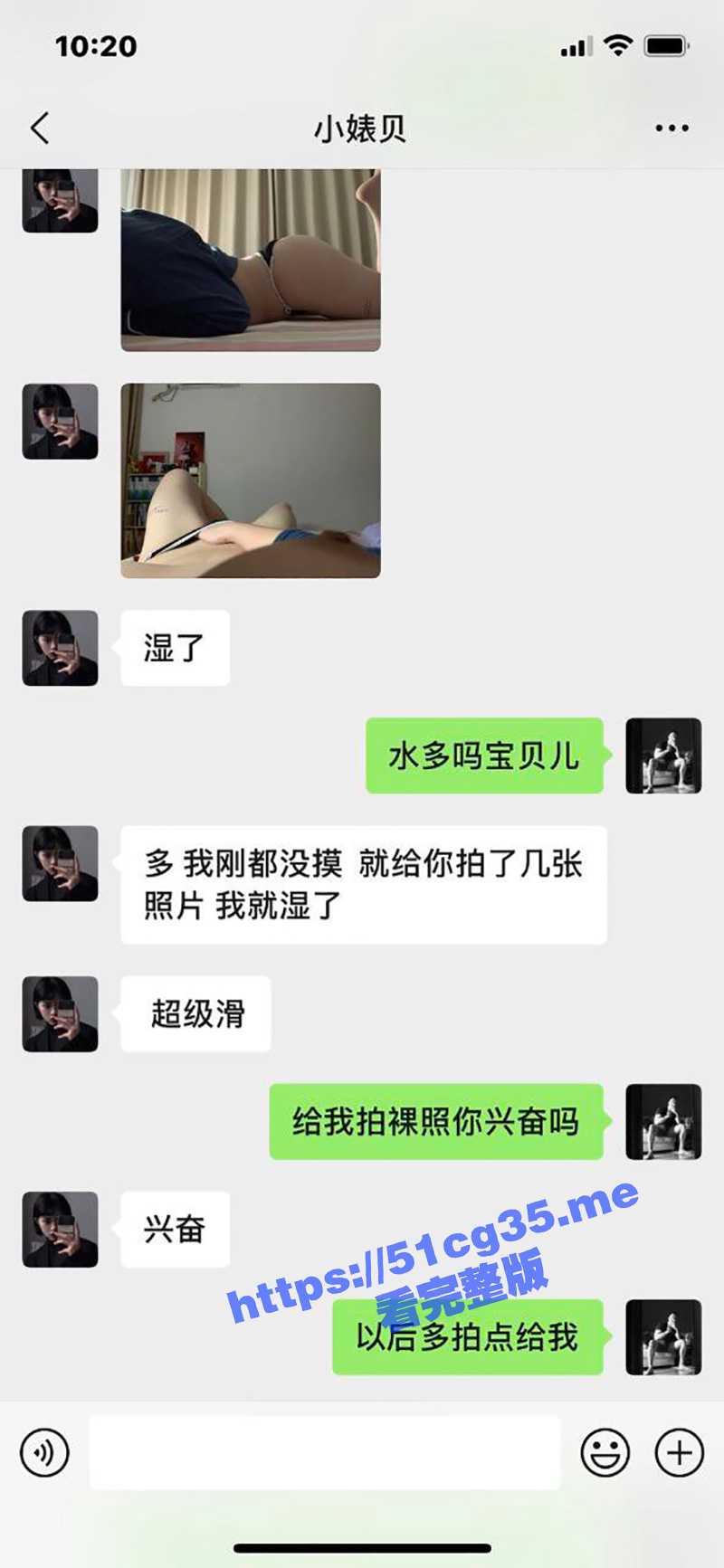The image size is (724, 1568).
Task: Tap the contact's avatar beside '超级滑'
Action: point(59,1013)
